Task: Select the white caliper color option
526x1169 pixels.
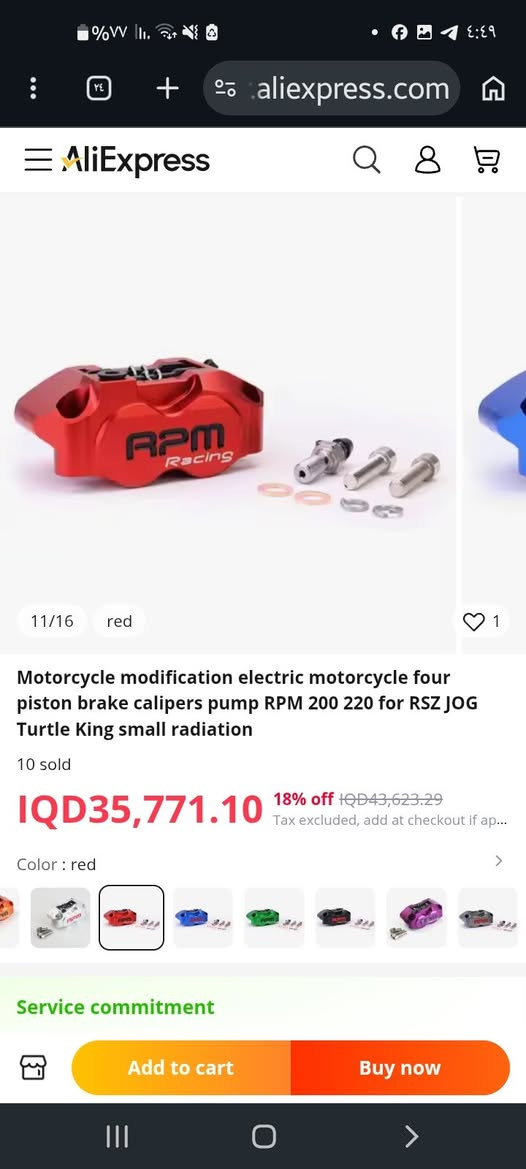Action: (60, 918)
